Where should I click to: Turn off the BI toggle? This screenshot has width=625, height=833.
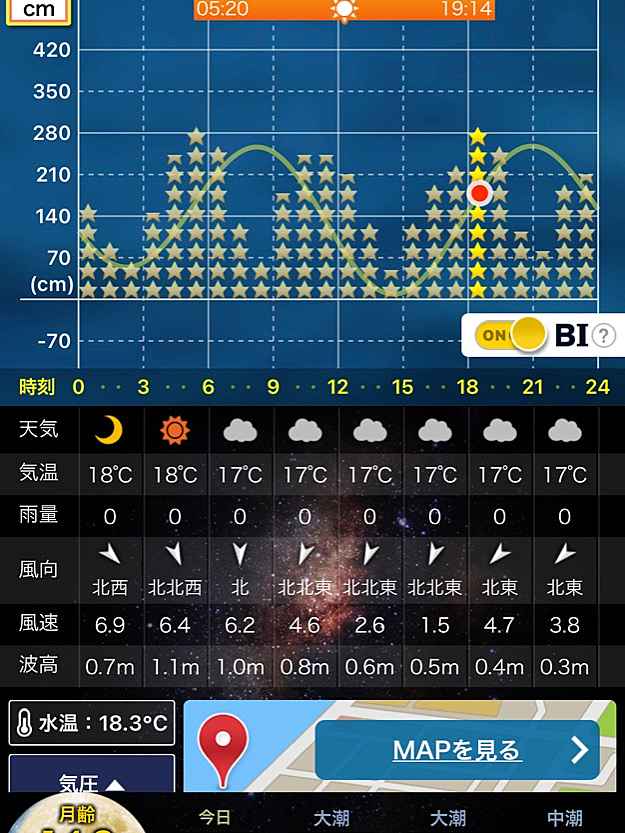[x=511, y=335]
